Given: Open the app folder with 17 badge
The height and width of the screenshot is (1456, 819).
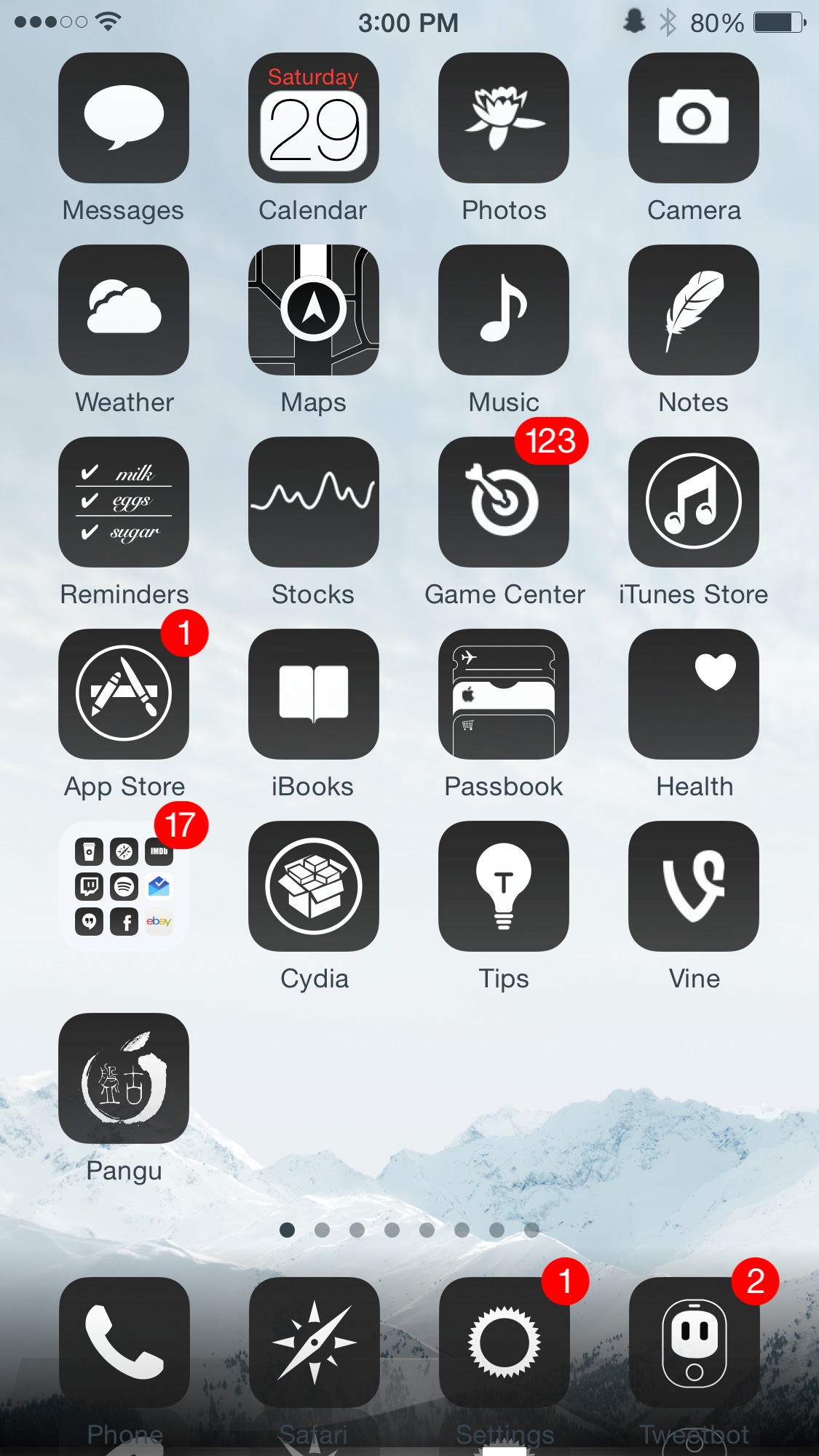Looking at the screenshot, I should click(124, 886).
